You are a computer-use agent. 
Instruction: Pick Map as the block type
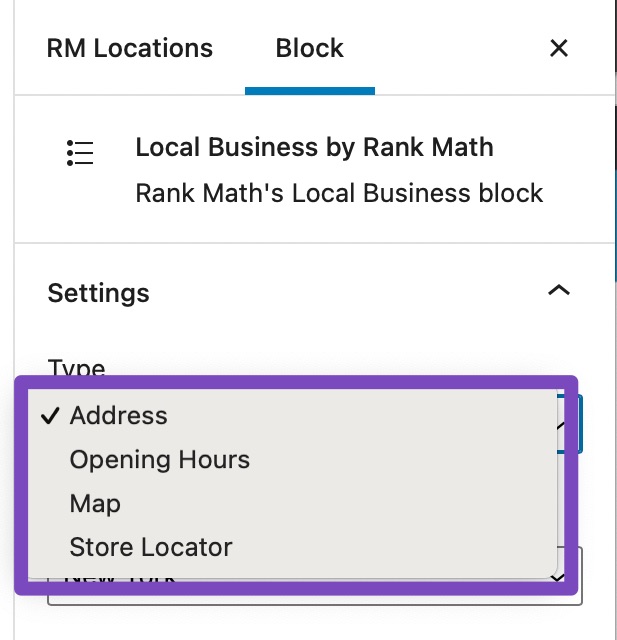(95, 504)
